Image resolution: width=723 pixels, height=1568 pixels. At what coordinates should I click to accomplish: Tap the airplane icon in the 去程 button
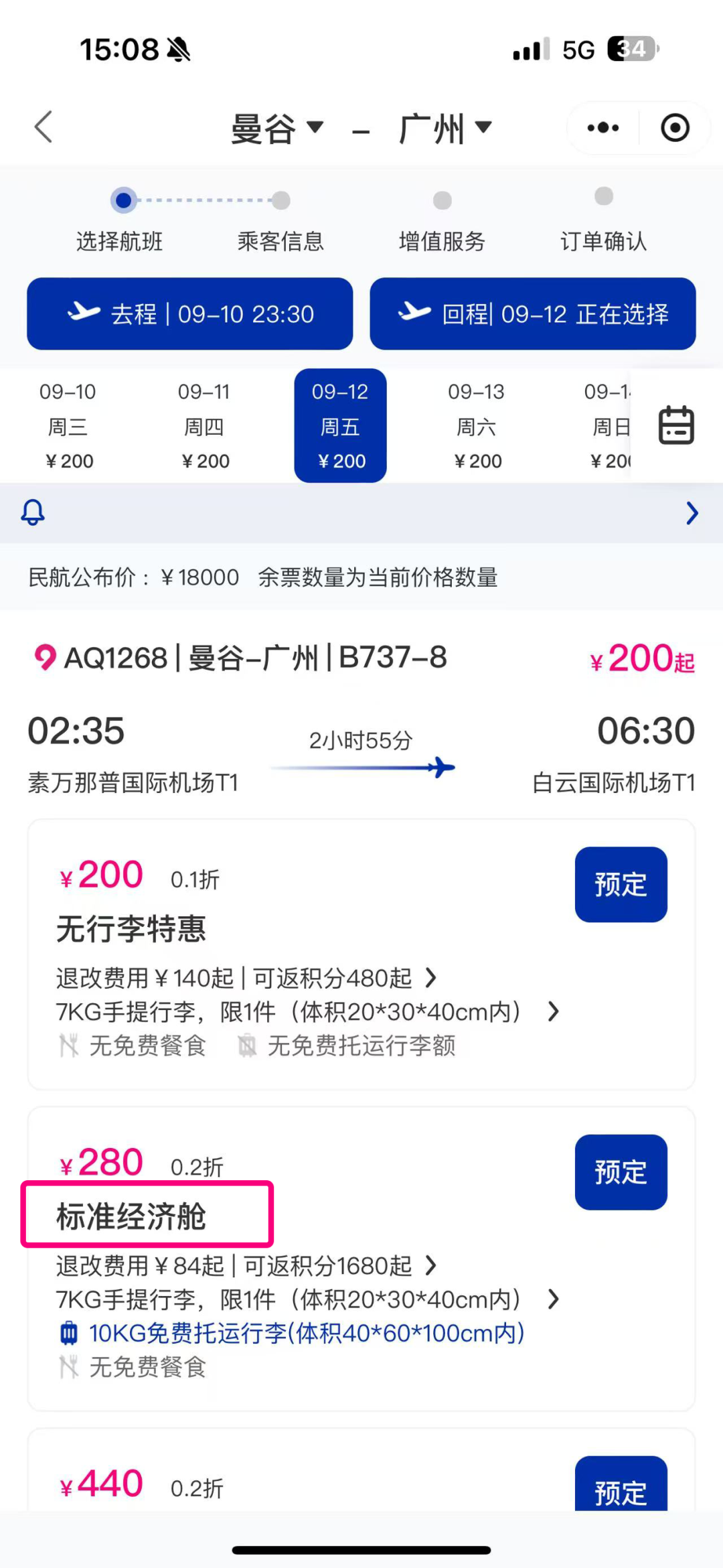[x=83, y=313]
